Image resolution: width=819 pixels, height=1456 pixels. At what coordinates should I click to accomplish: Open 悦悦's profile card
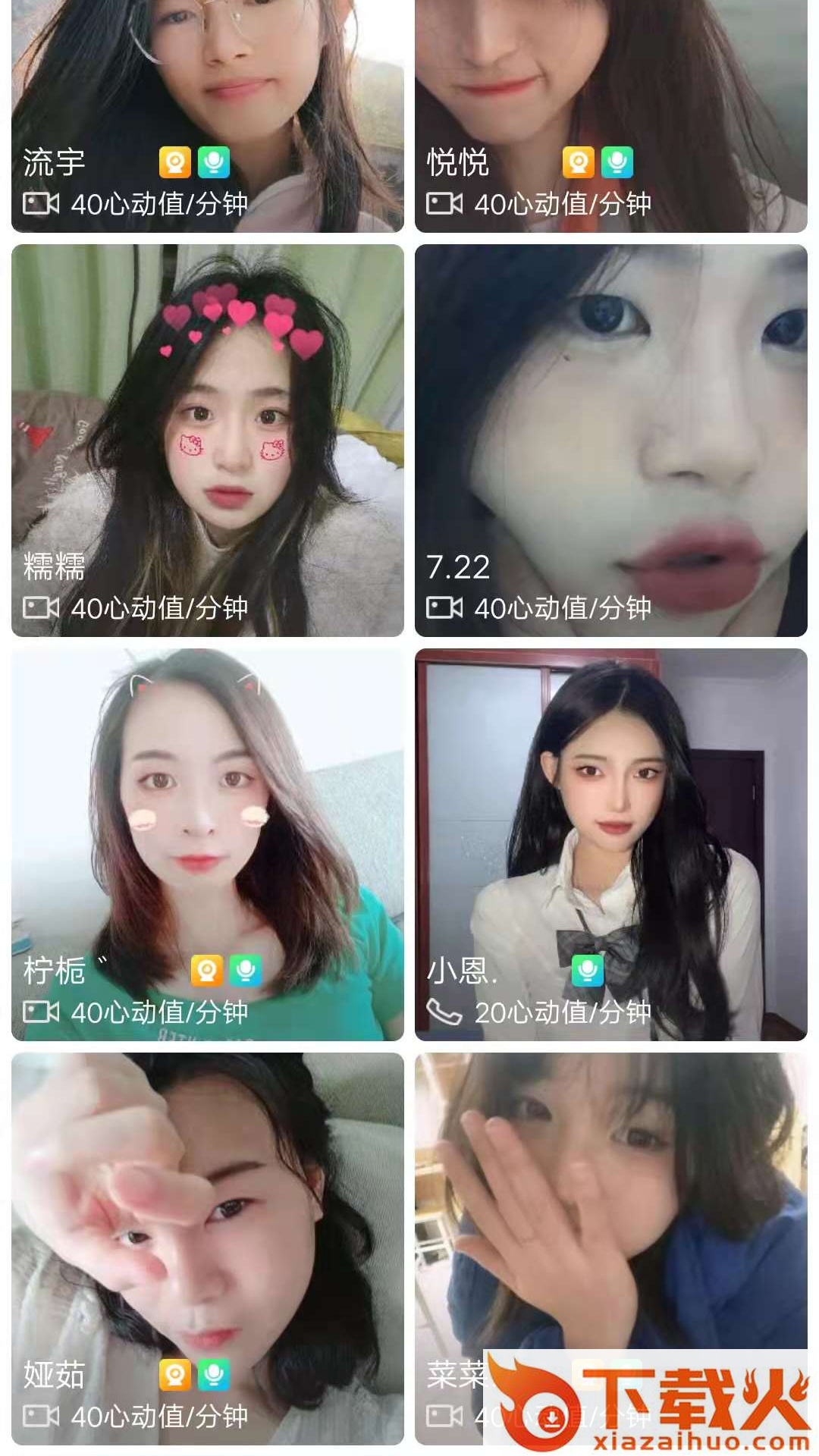pos(610,114)
